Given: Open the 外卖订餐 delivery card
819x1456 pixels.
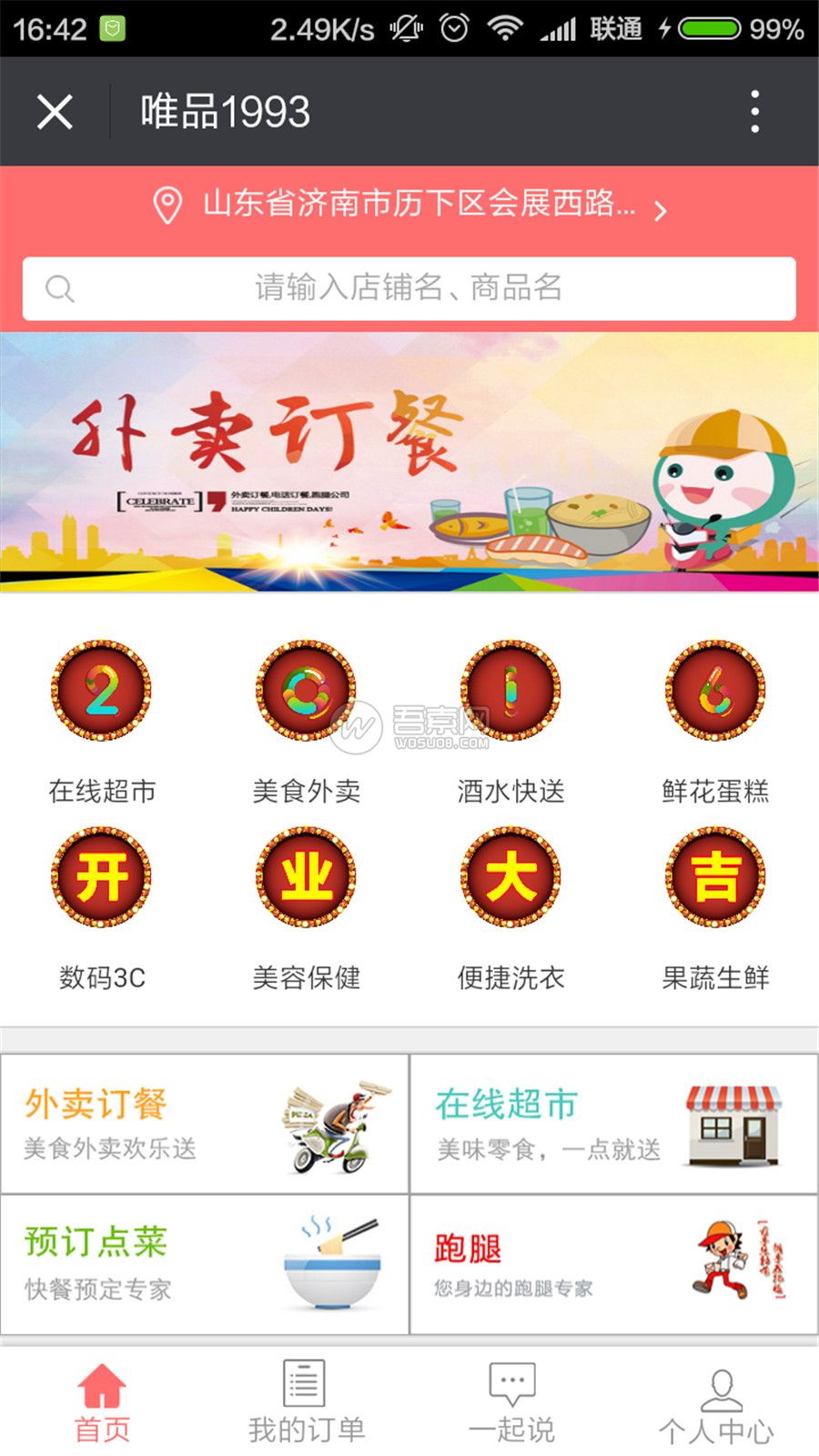Looking at the screenshot, I should tap(205, 1124).
